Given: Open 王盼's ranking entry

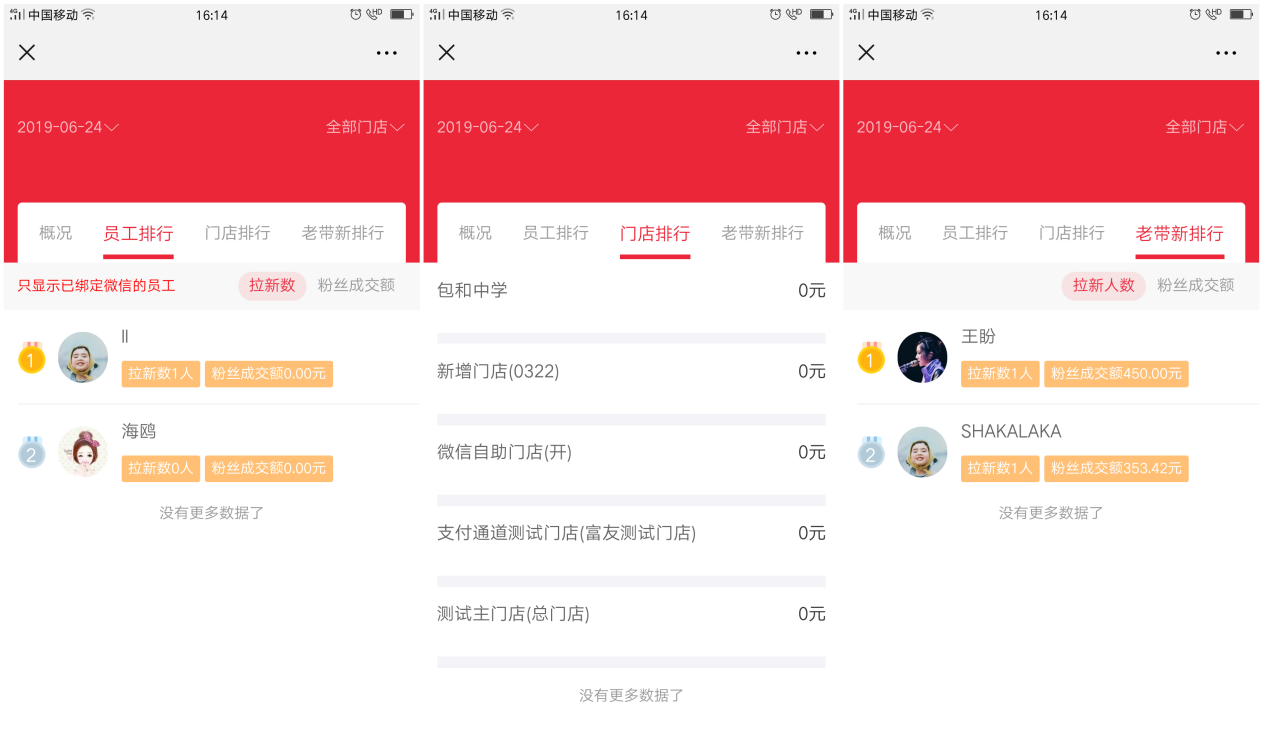Looking at the screenshot, I should (1050, 357).
